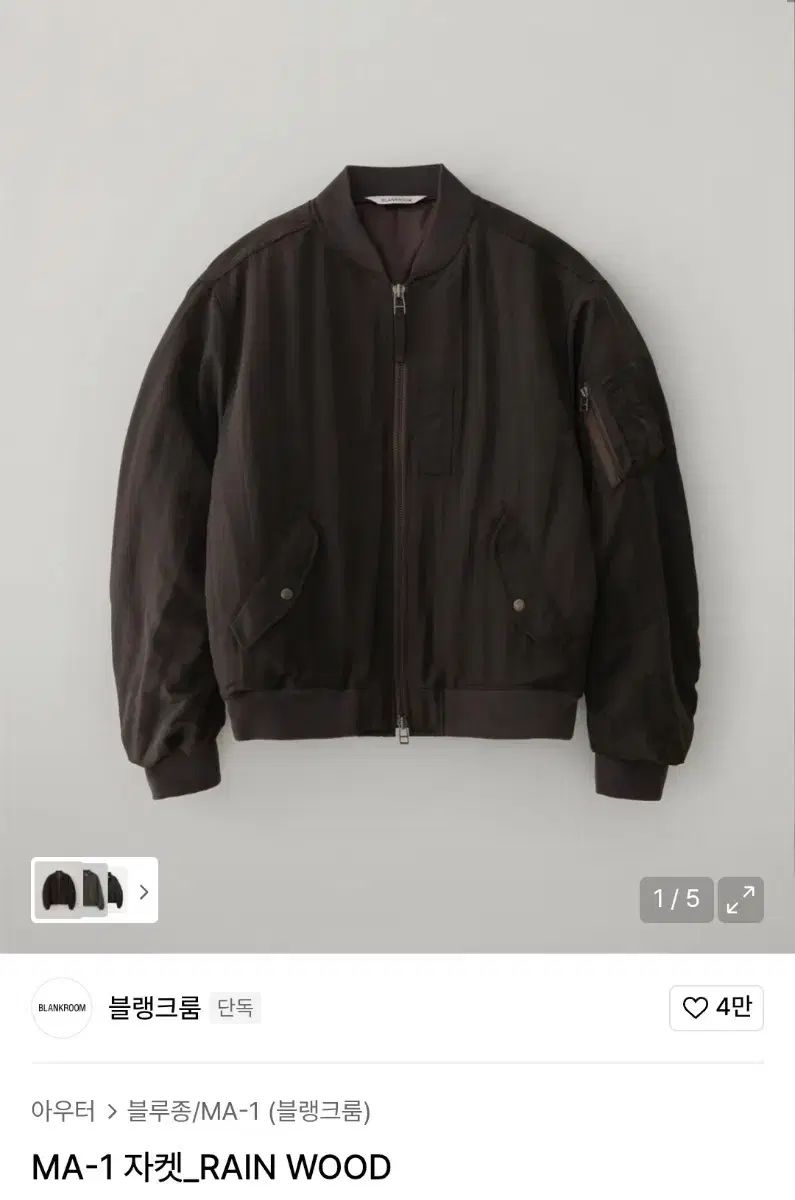Expand the product image to fullscreen
Screen dimensions: 795x1200
tap(741, 899)
